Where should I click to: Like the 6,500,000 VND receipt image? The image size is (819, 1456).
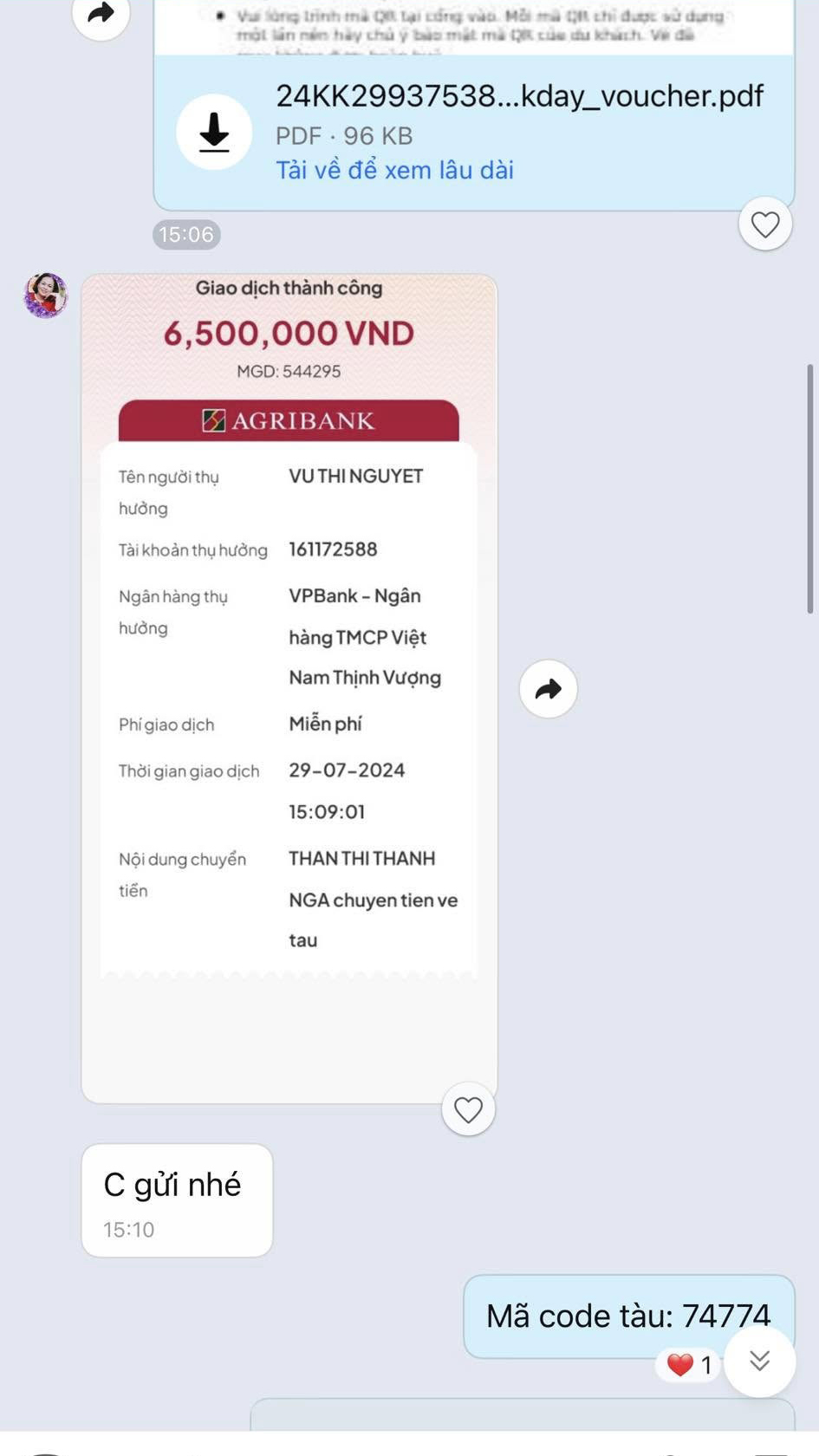pos(468,1109)
